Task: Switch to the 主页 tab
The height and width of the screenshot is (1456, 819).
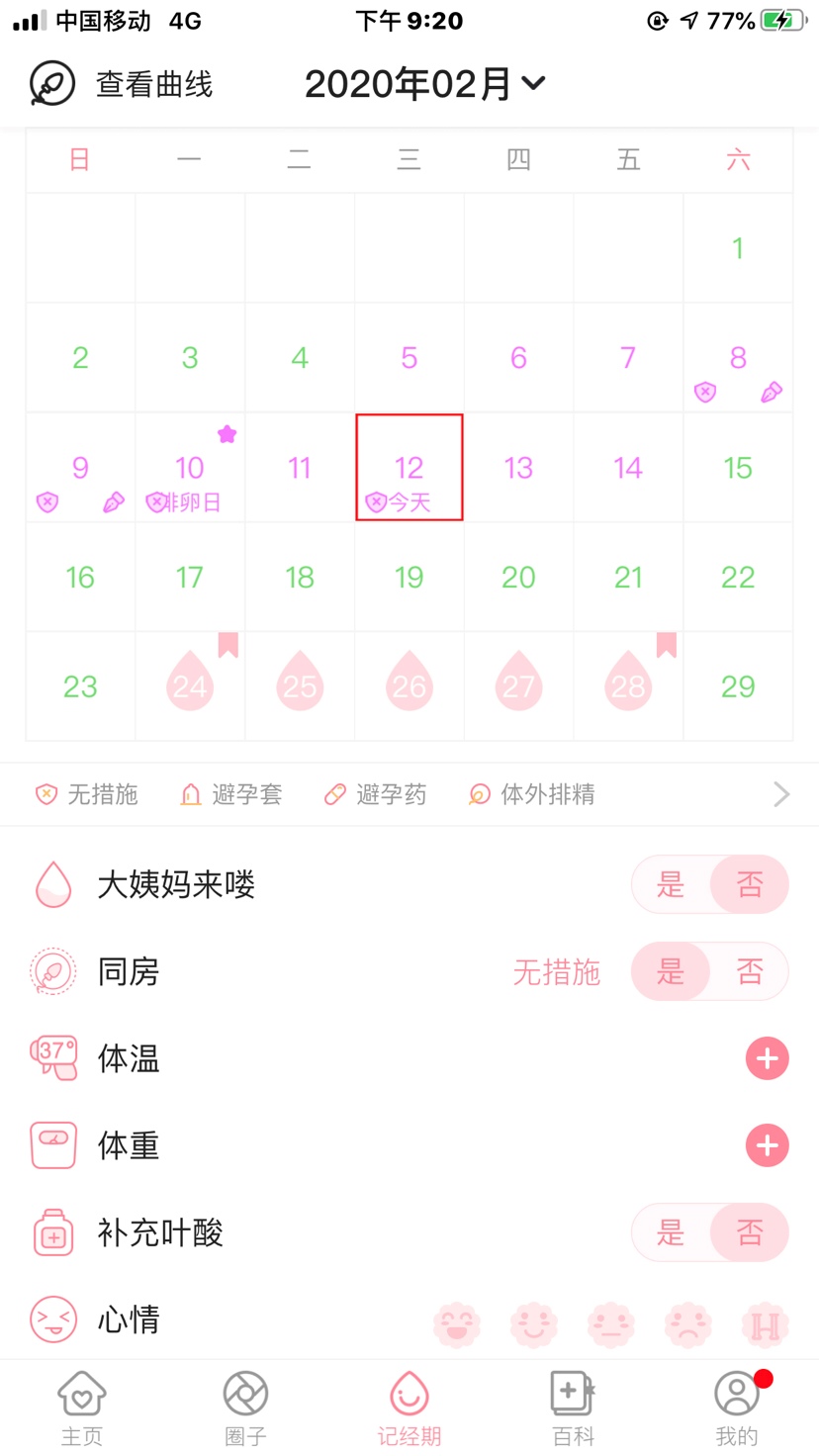Action: coord(81,1409)
